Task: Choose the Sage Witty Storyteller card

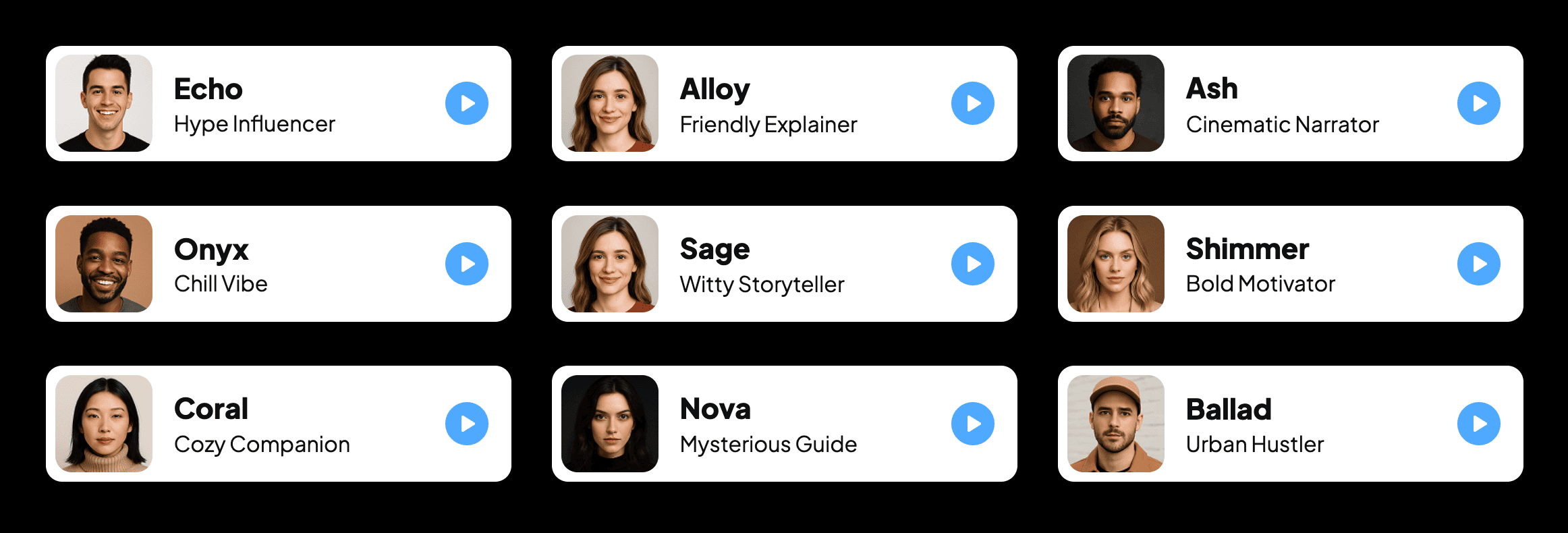Action: coord(776,264)
